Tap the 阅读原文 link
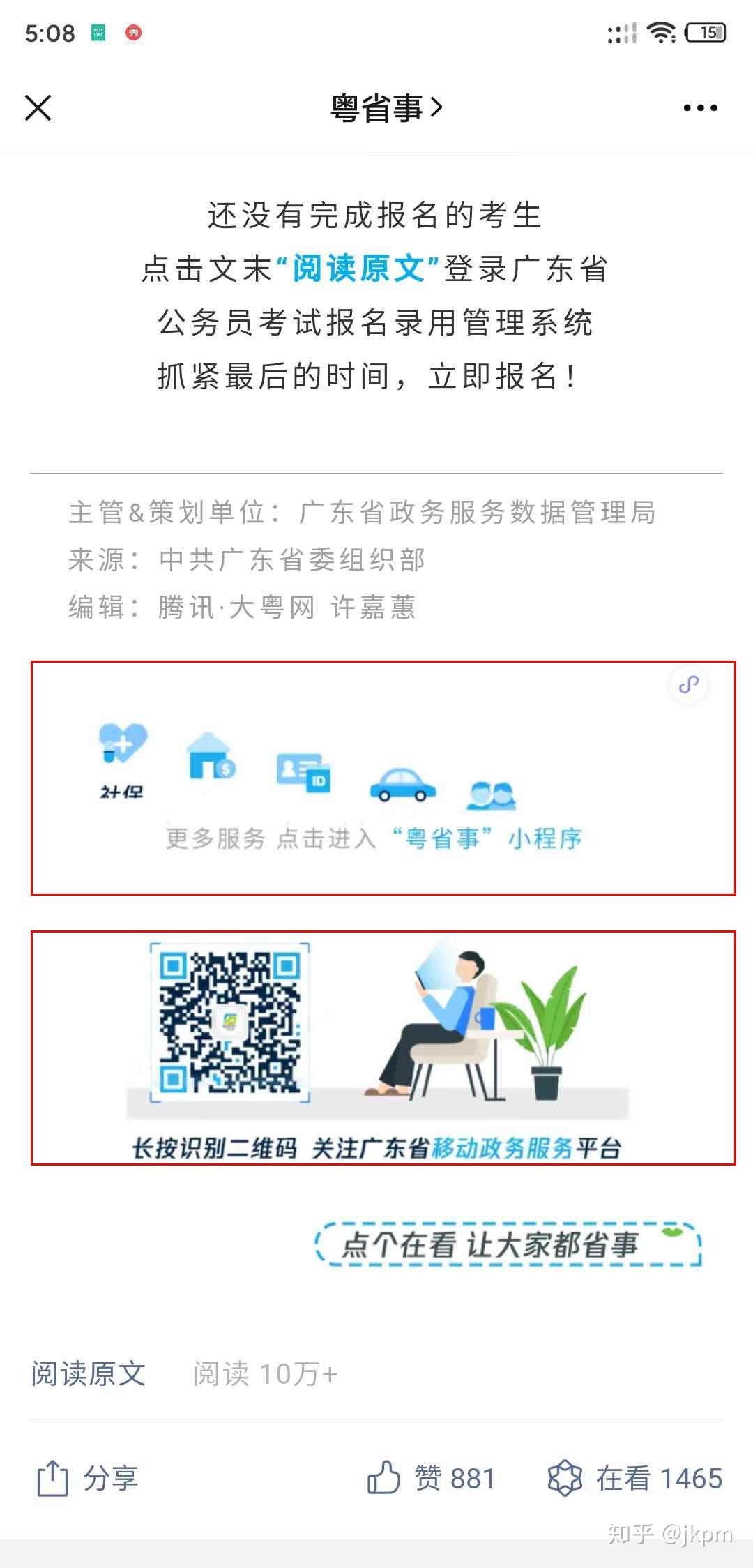753x1568 pixels. pos(89,1374)
